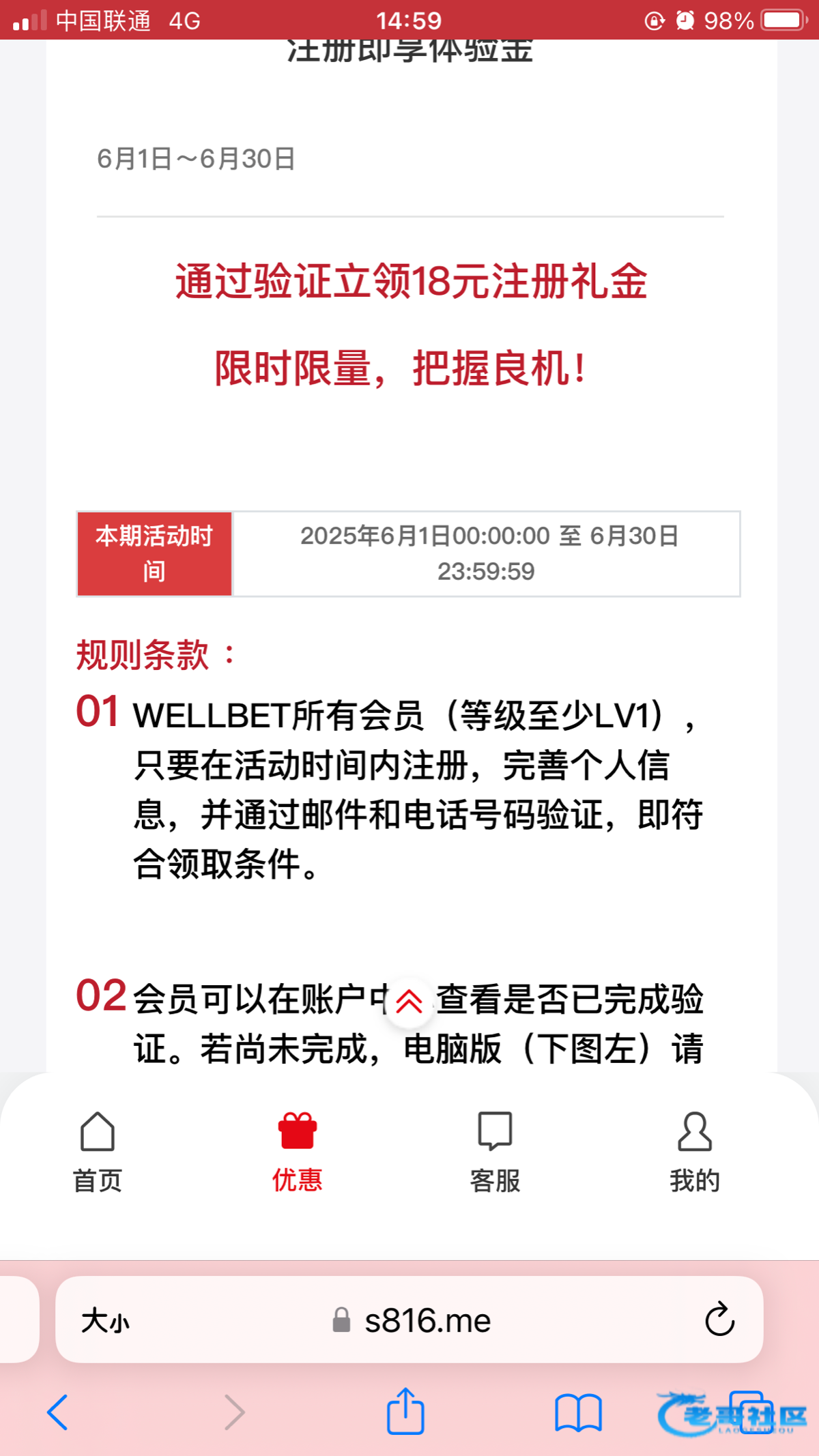Go to the 首页 home tab
This screenshot has width=819, height=1456.
click(98, 1152)
